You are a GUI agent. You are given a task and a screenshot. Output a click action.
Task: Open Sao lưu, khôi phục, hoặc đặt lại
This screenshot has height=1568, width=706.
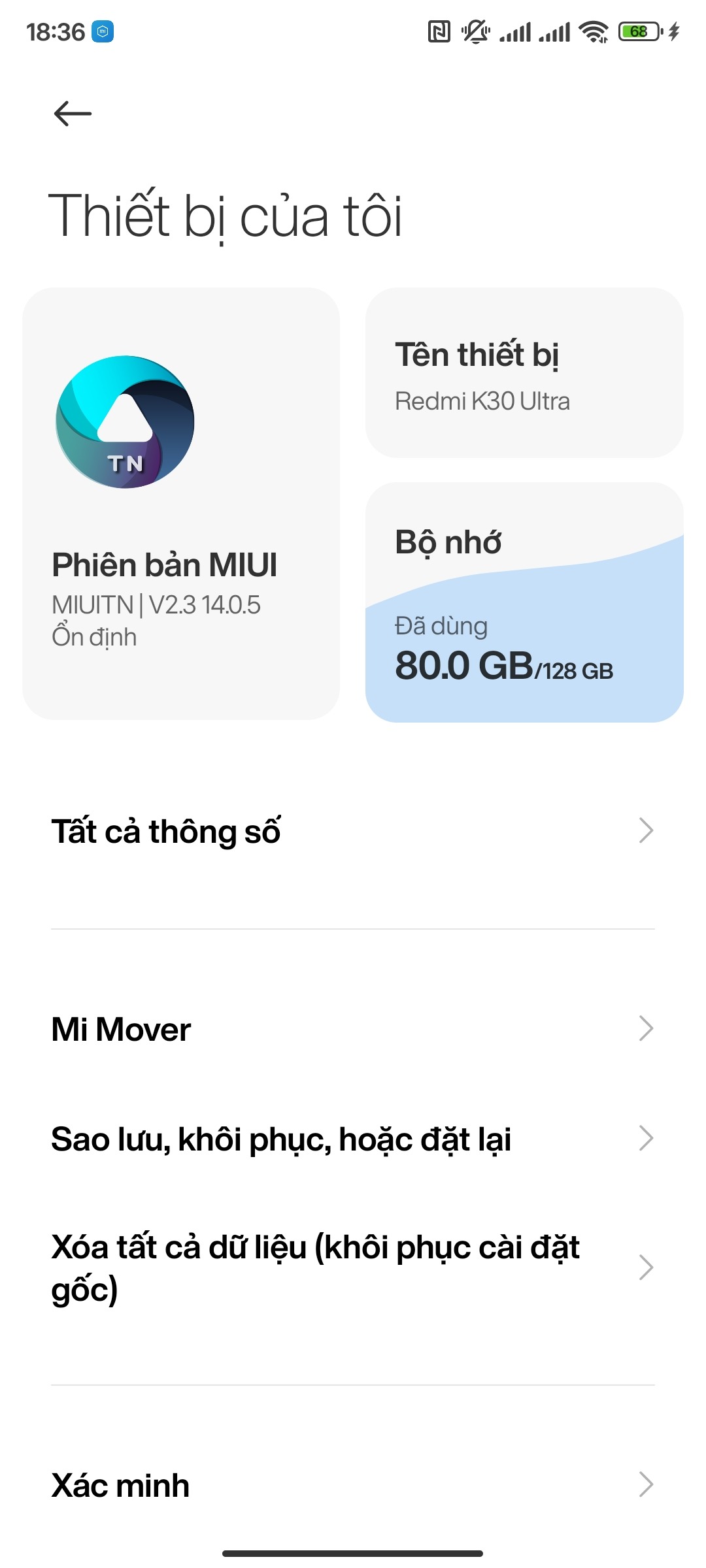[353, 1139]
